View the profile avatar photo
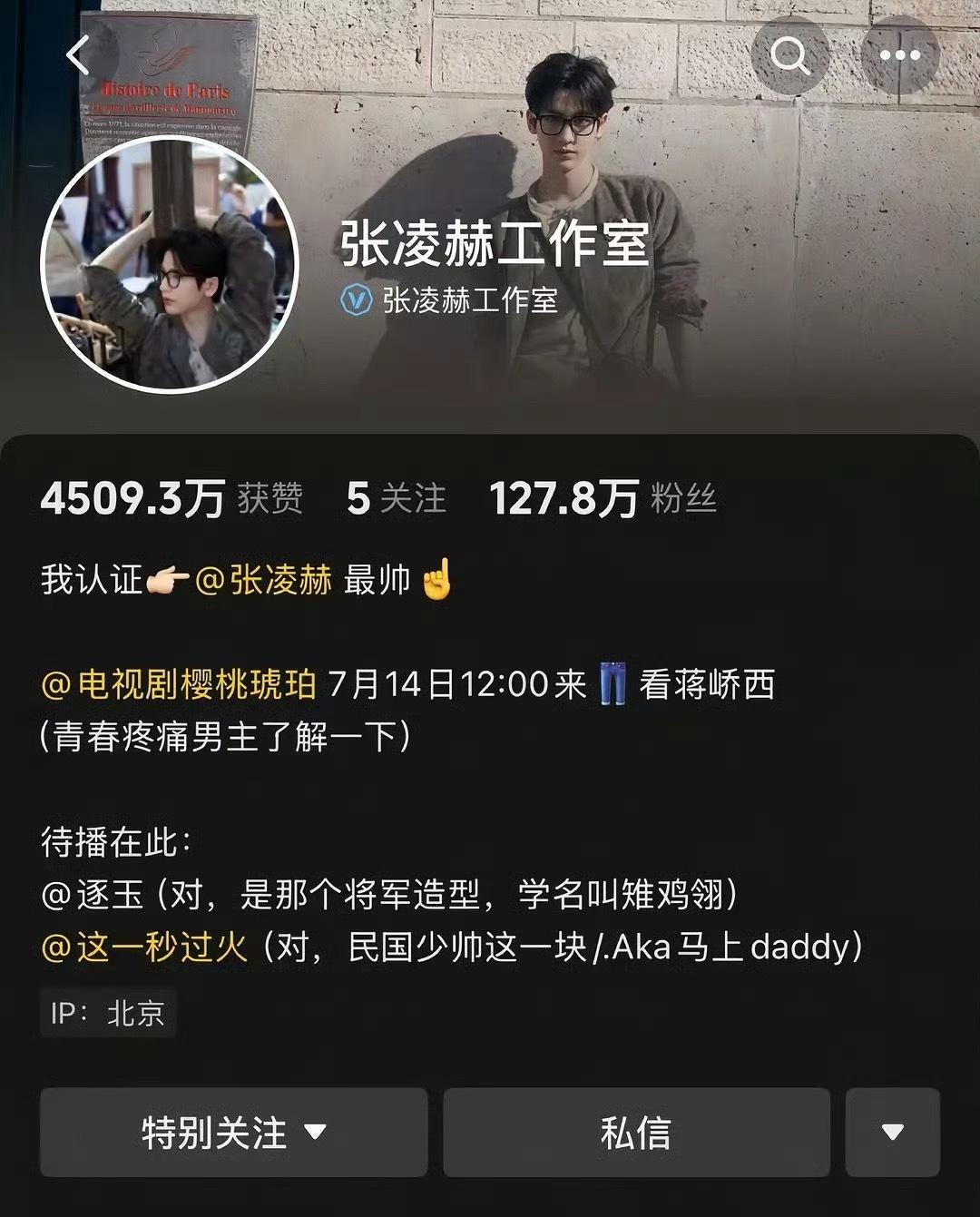This screenshot has height=1217, width=980. [170, 264]
